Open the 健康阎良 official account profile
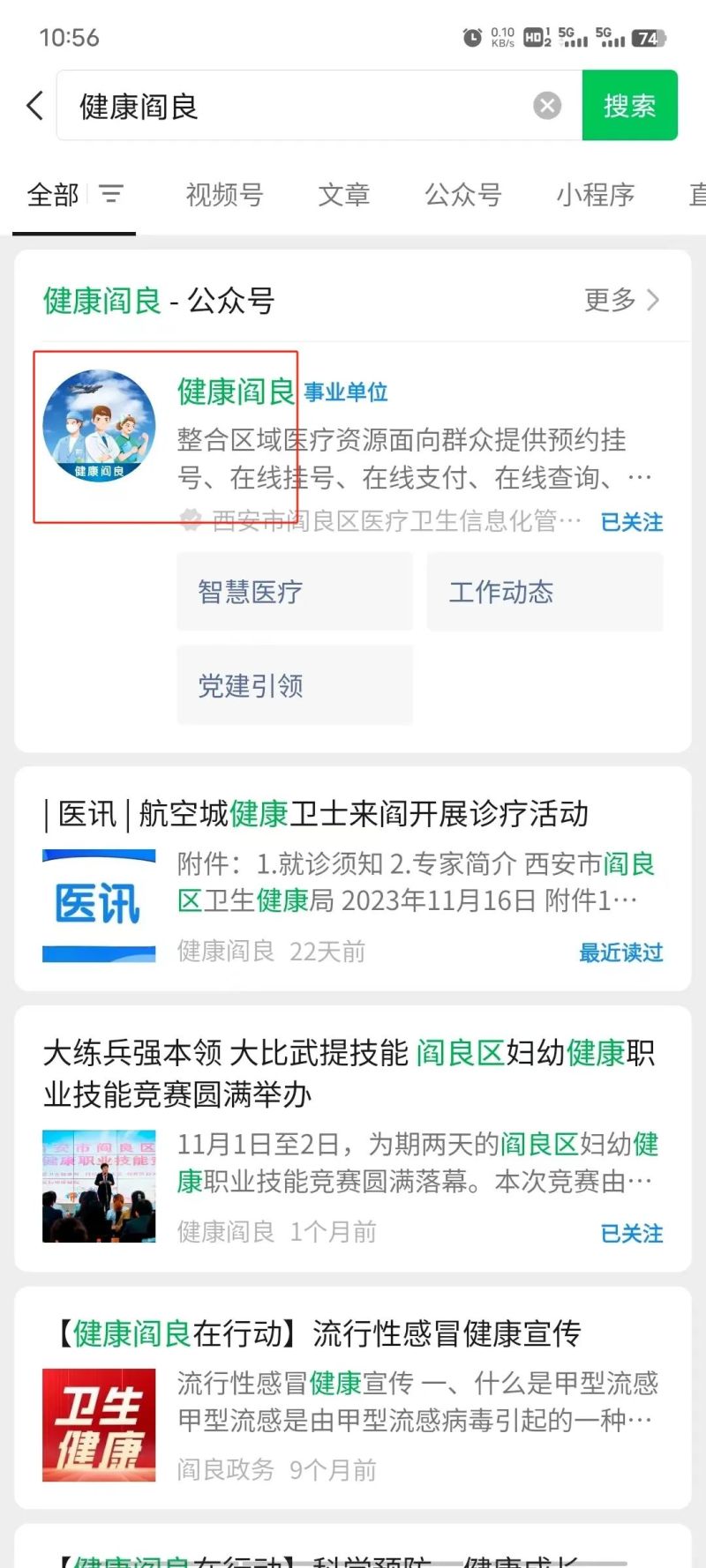 [236, 392]
